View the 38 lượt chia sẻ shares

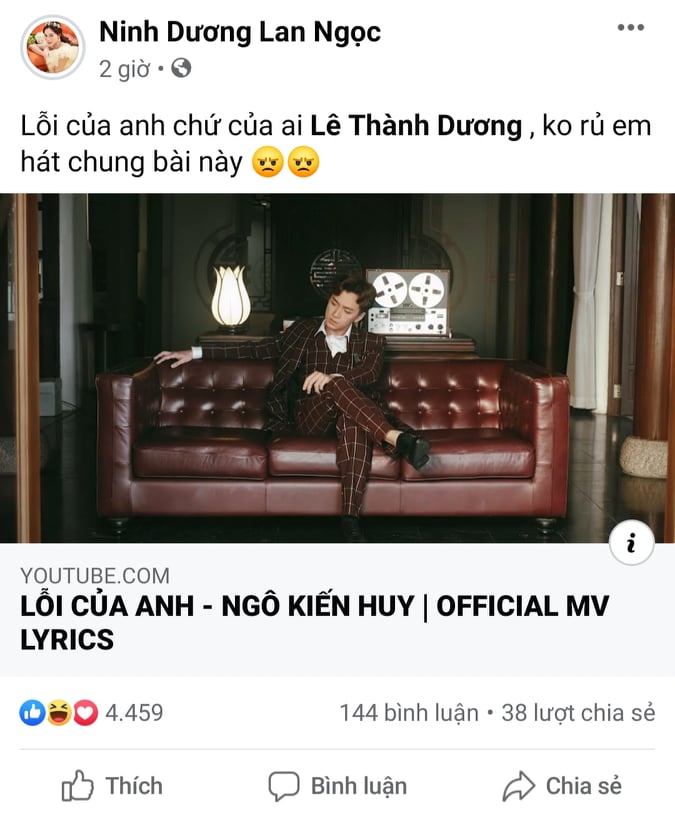pyautogui.click(x=578, y=713)
